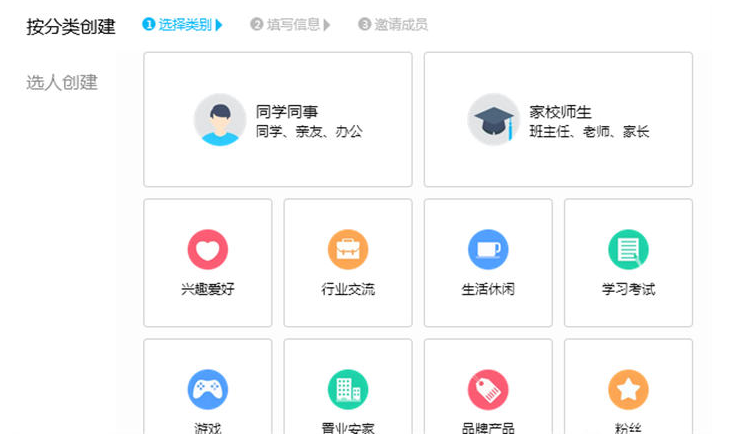Viewport: 745px width, 447px height.
Task: Pick the 学习考试 category
Action: 628,263
